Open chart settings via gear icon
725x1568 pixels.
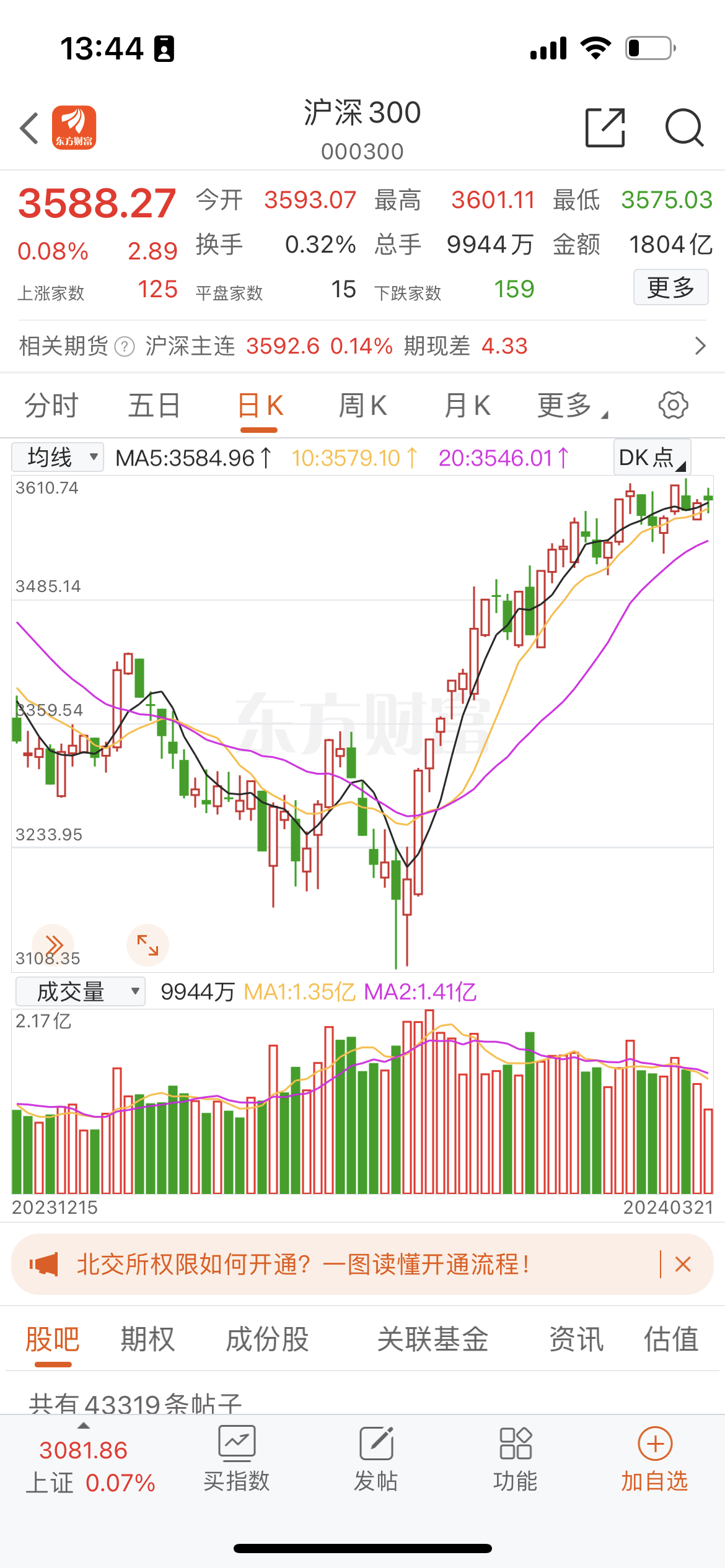(x=673, y=406)
